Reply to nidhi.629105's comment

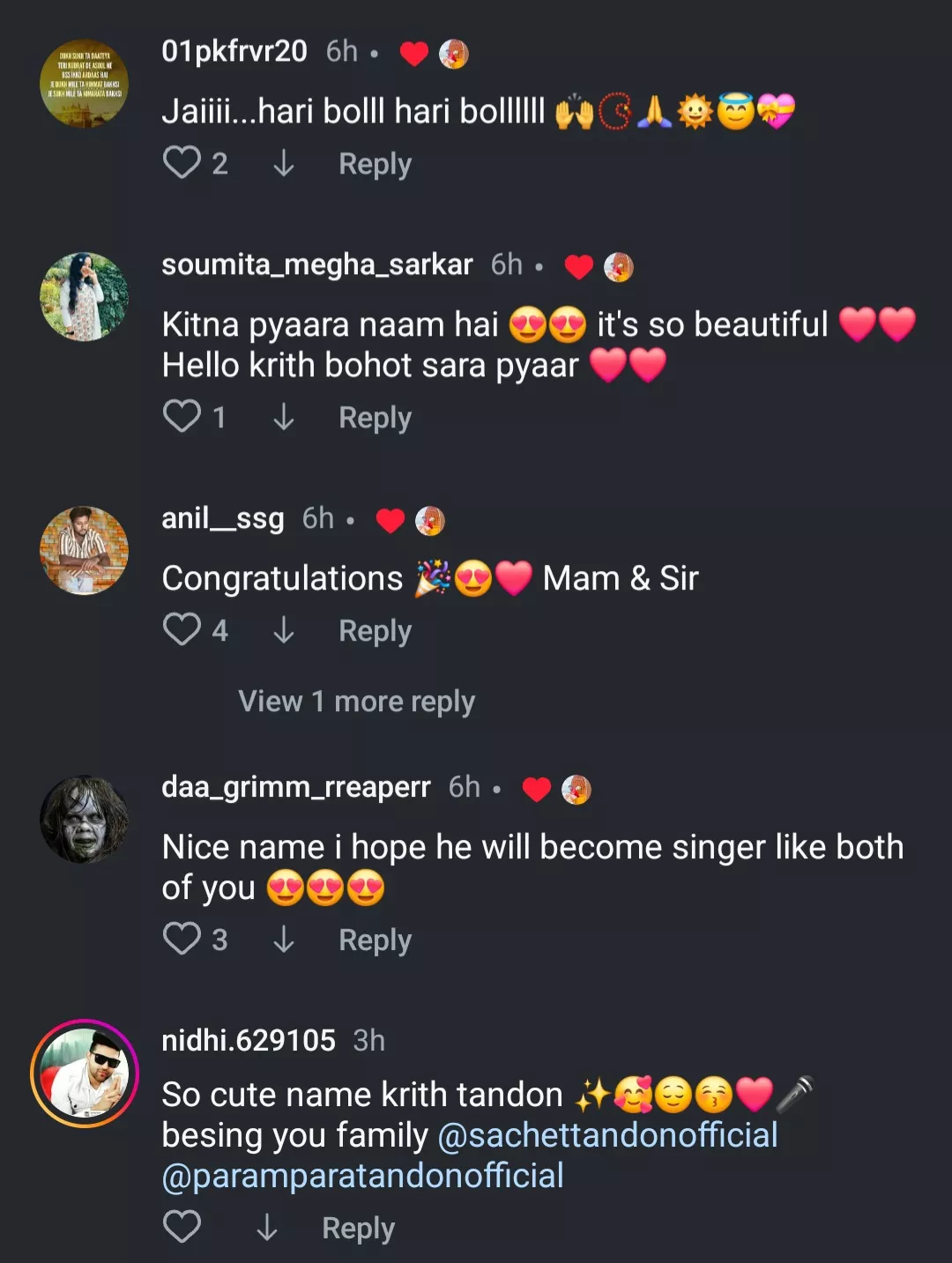pyautogui.click(x=358, y=1228)
